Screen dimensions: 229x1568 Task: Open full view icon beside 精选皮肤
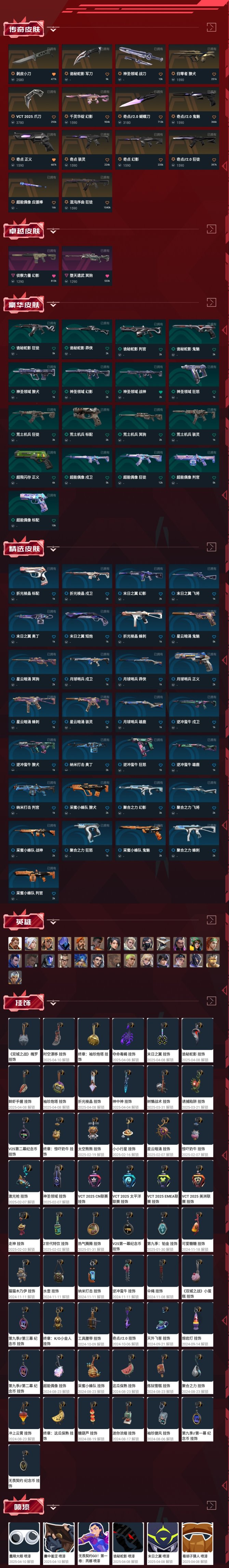211,547
